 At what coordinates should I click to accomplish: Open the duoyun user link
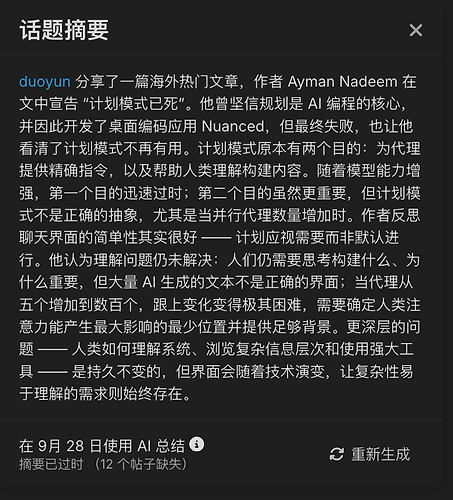coord(45,82)
